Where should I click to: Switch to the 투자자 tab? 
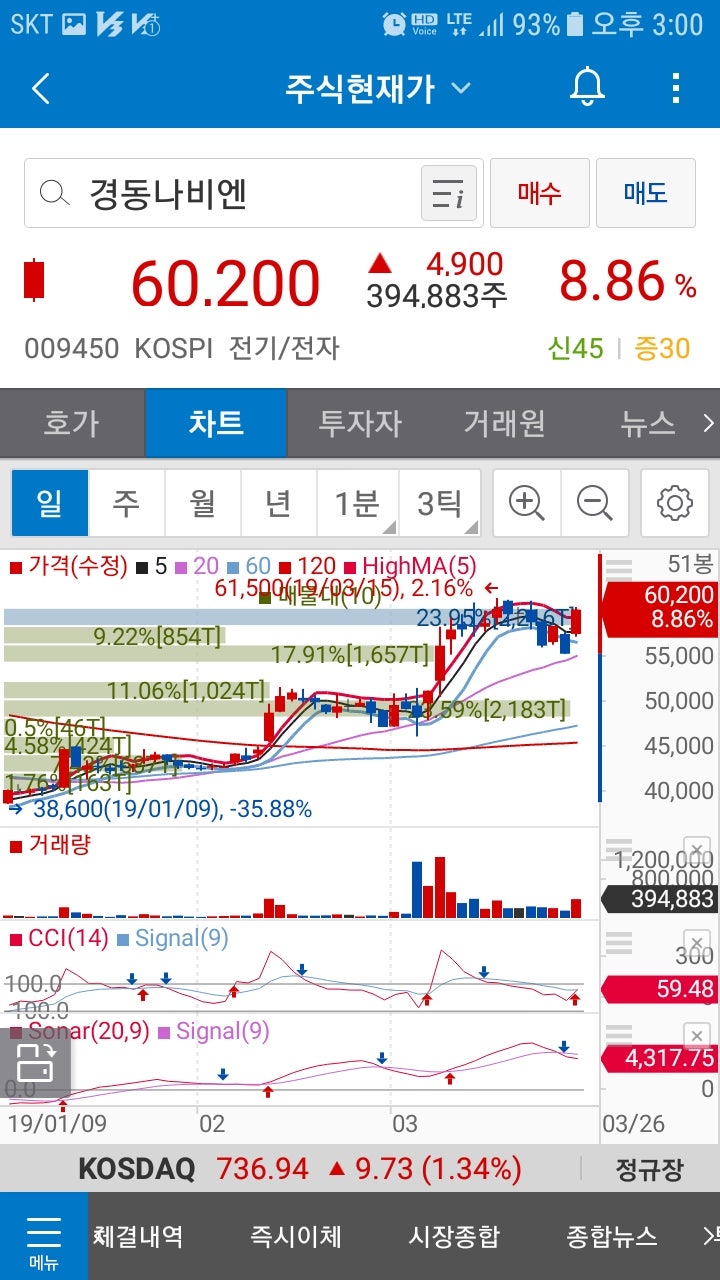coord(360,423)
